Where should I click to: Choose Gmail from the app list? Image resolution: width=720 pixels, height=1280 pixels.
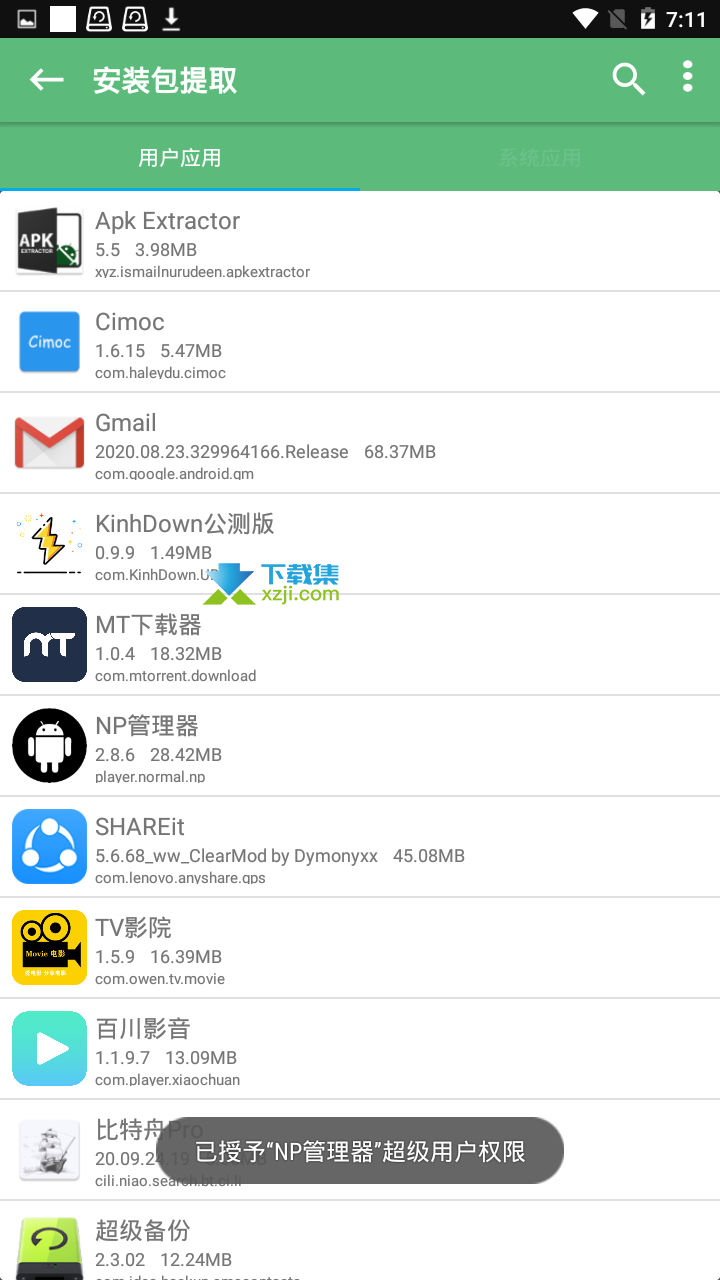tap(360, 443)
